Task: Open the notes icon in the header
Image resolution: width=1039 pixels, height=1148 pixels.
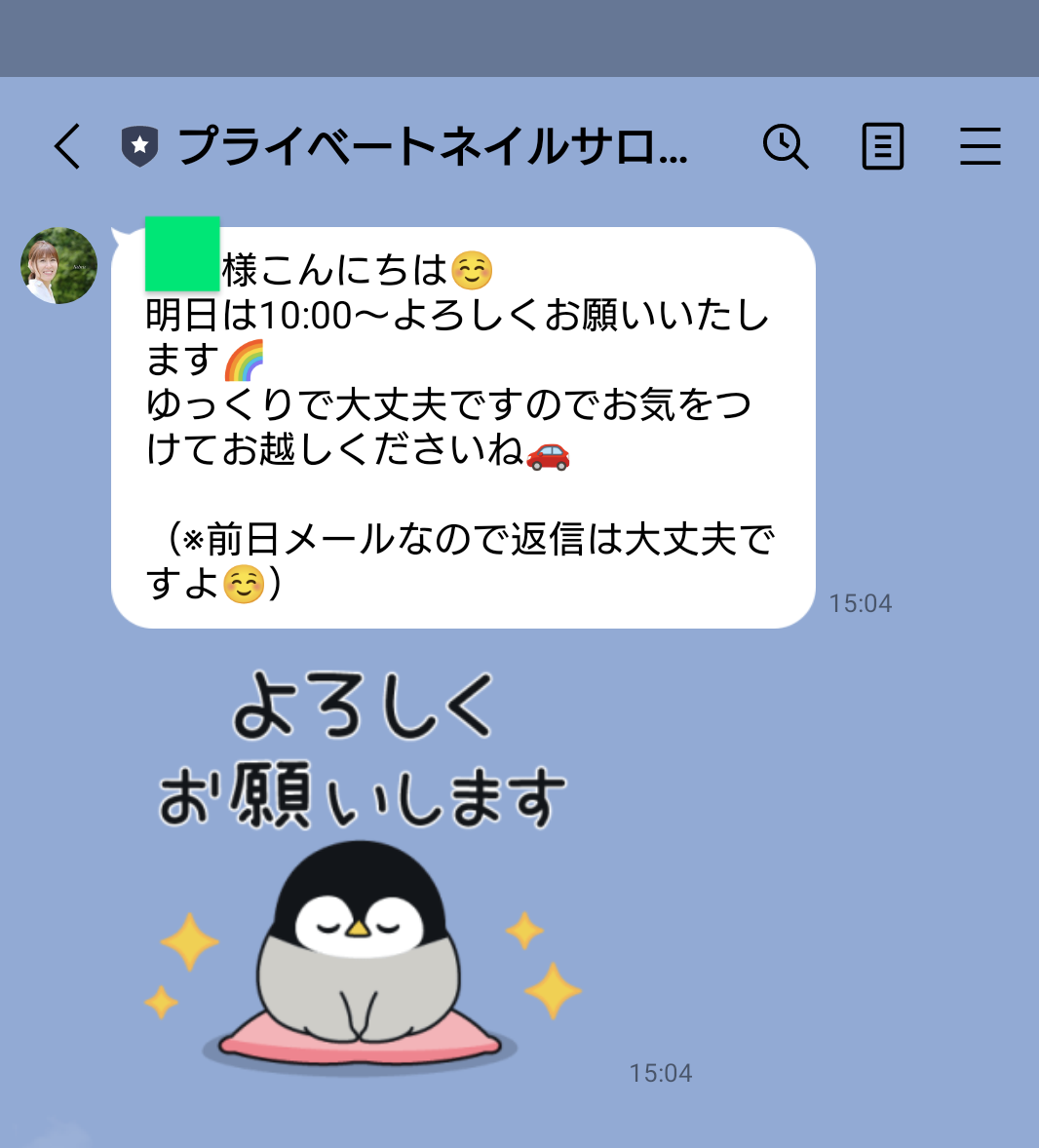Action: [883, 147]
